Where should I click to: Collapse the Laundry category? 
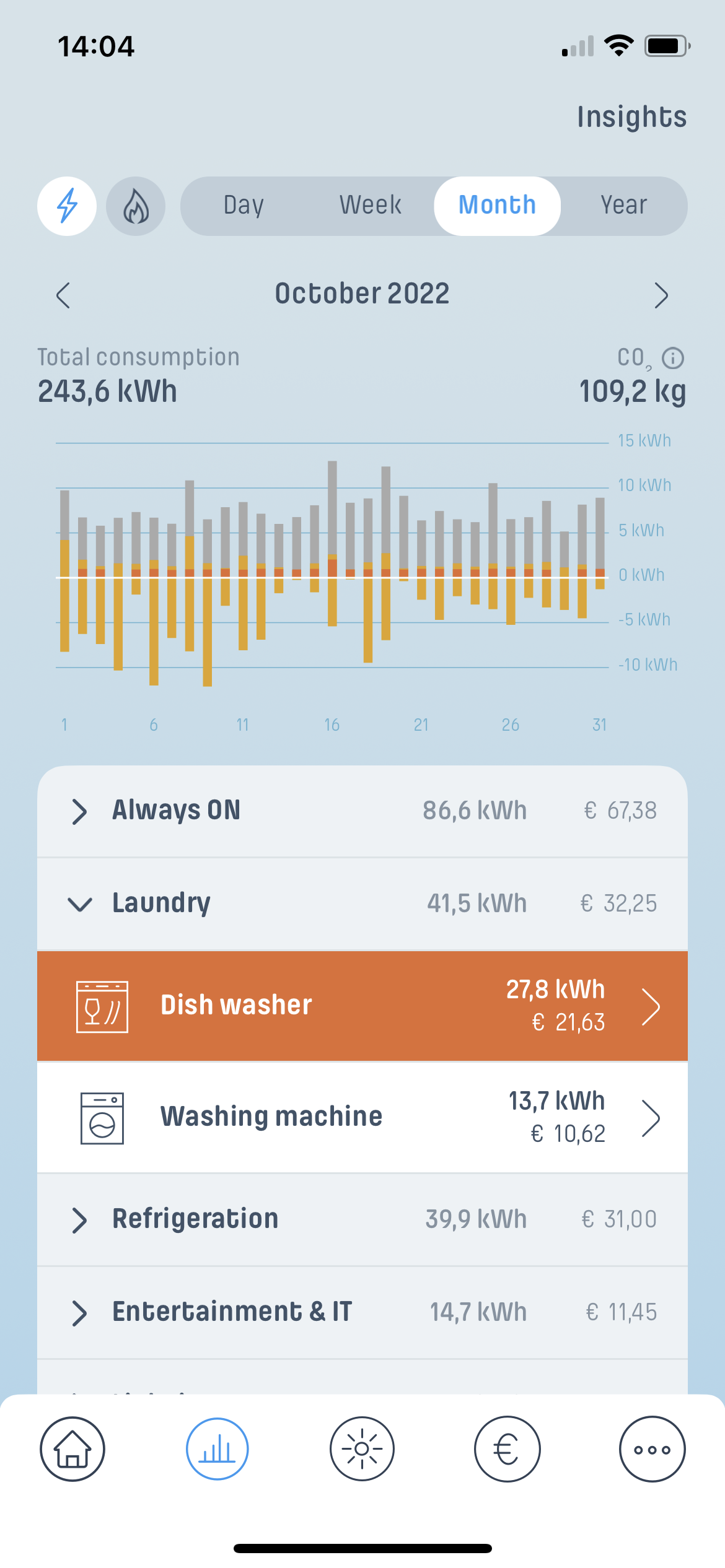tap(80, 904)
